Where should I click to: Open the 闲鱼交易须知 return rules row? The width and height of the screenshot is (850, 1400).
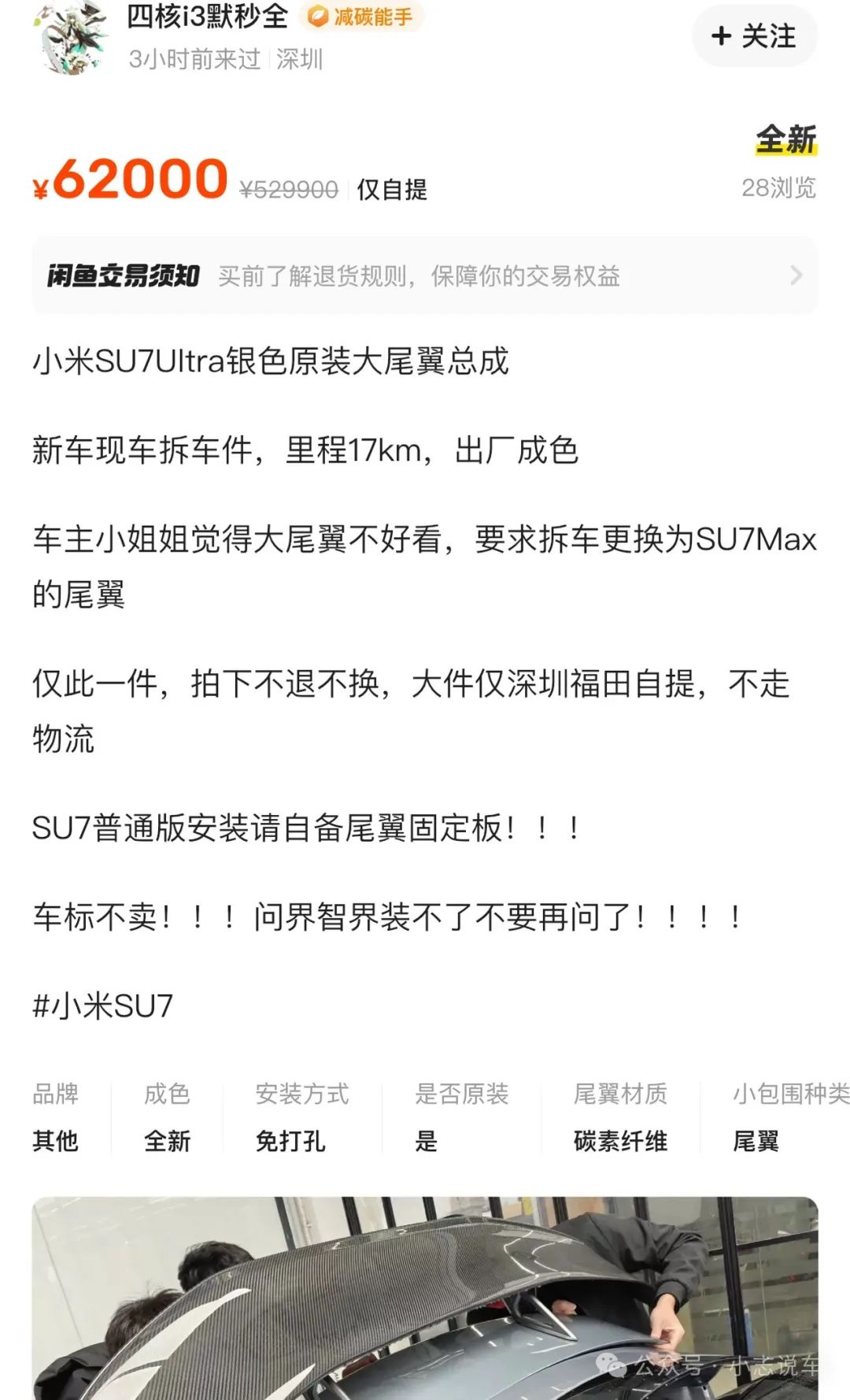(425, 276)
